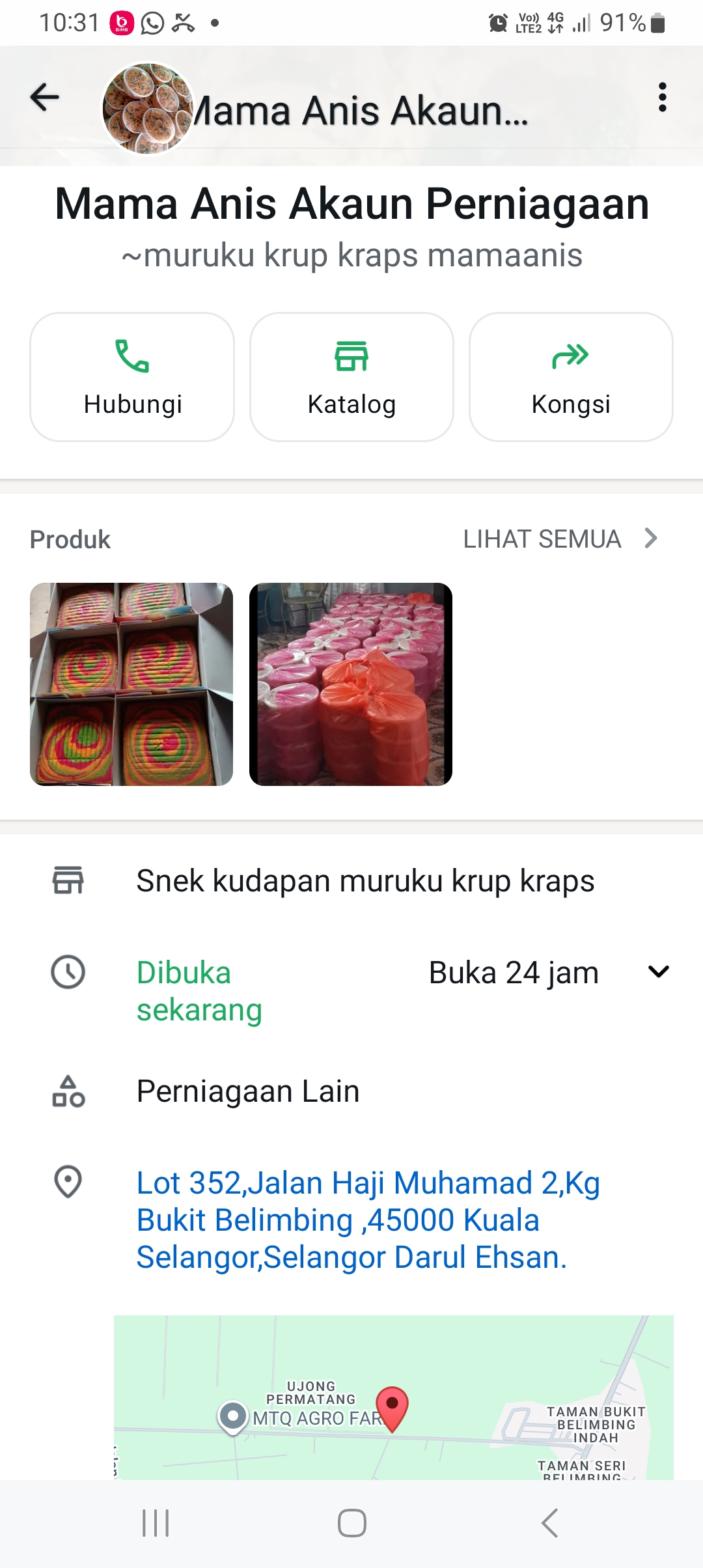Open the recent apps view
The height and width of the screenshot is (1568, 703).
156,1523
